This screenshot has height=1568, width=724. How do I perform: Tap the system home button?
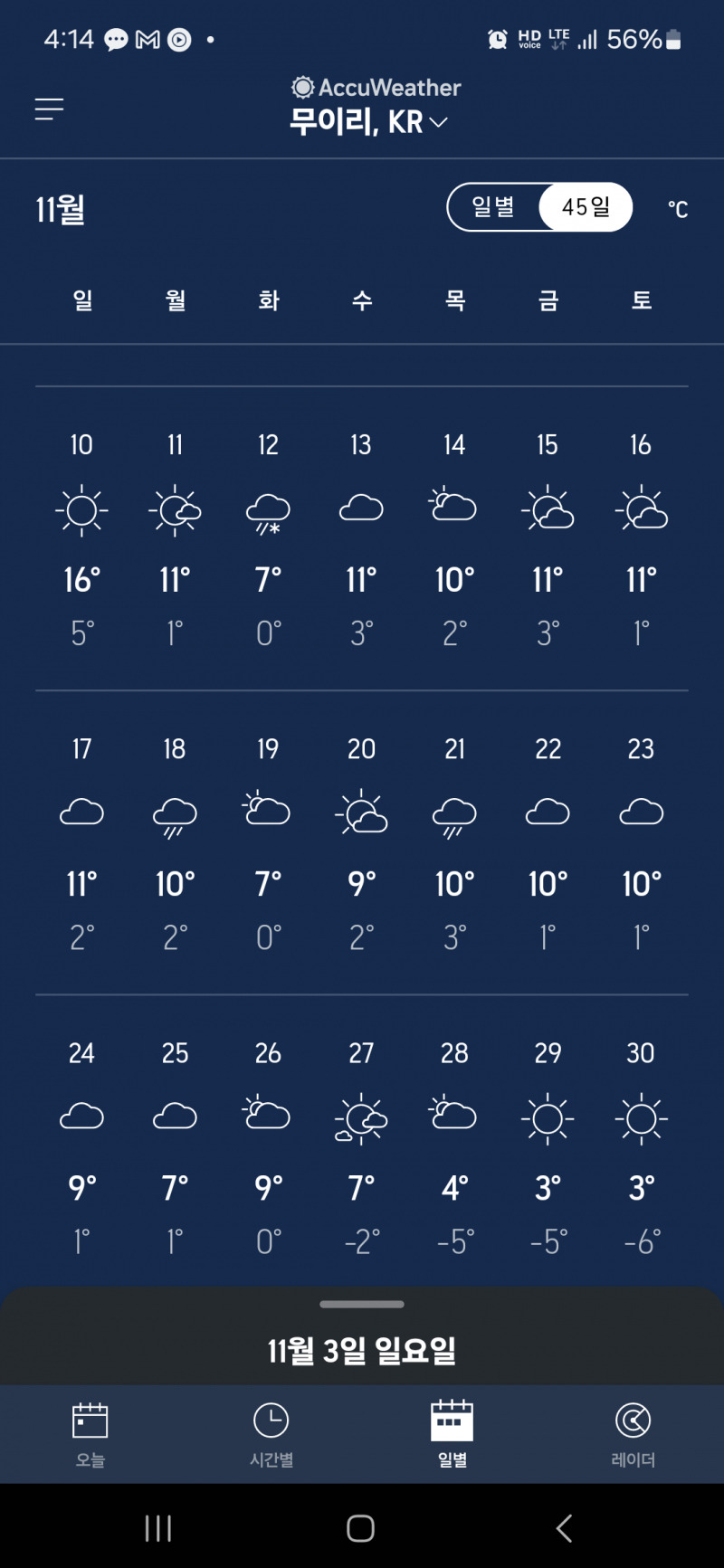pyautogui.click(x=360, y=1528)
